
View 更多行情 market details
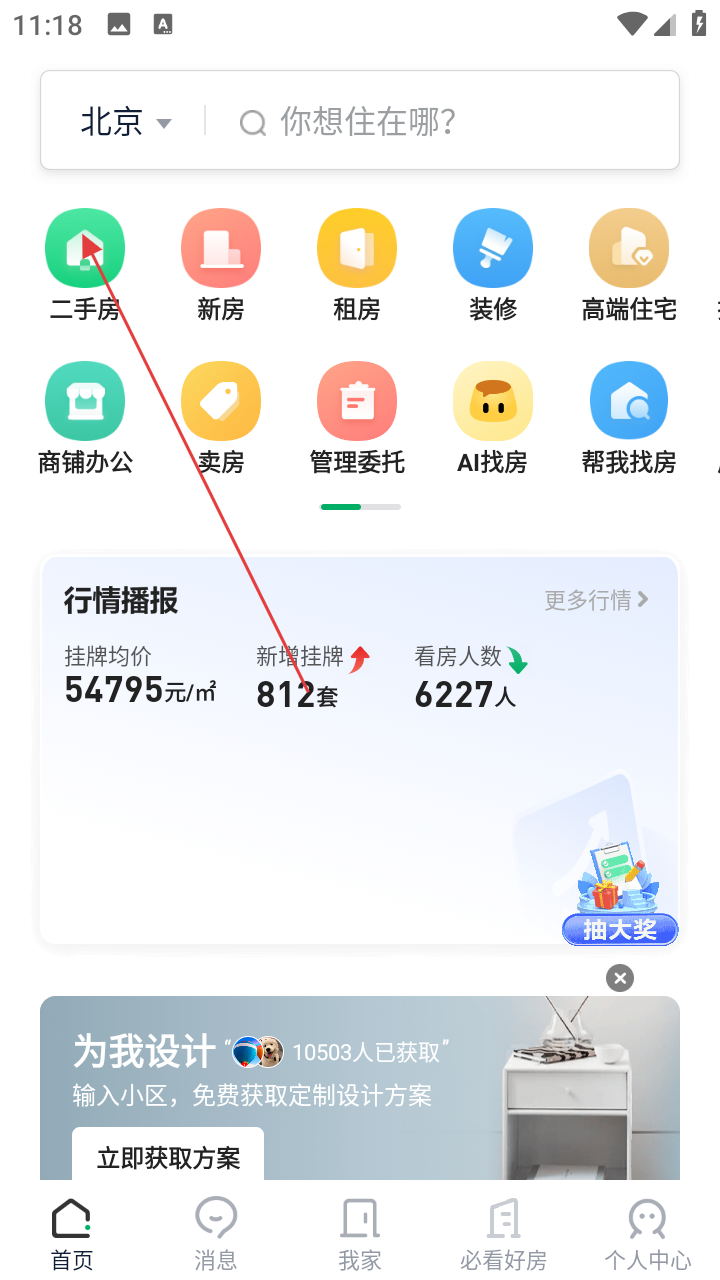pyautogui.click(x=596, y=600)
